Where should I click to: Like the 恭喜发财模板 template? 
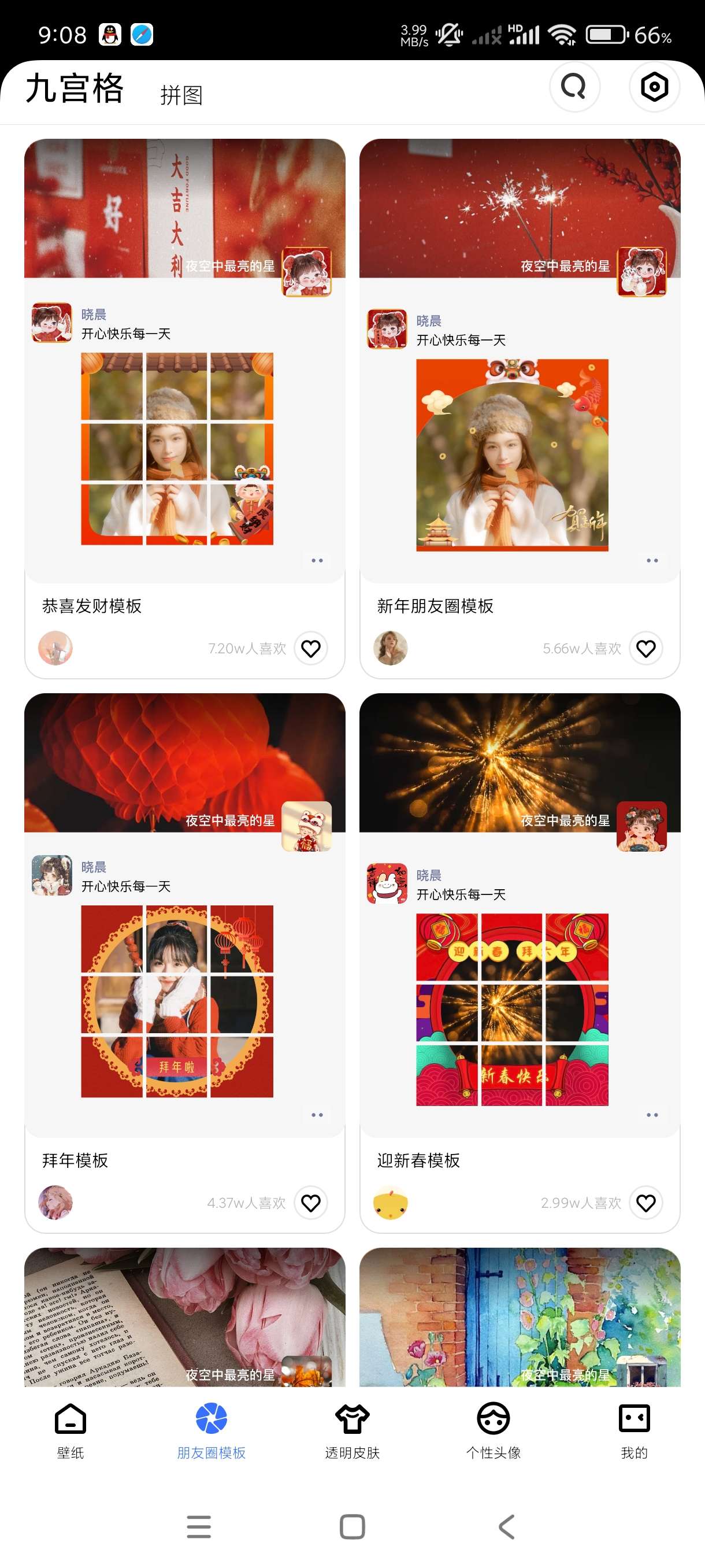311,648
